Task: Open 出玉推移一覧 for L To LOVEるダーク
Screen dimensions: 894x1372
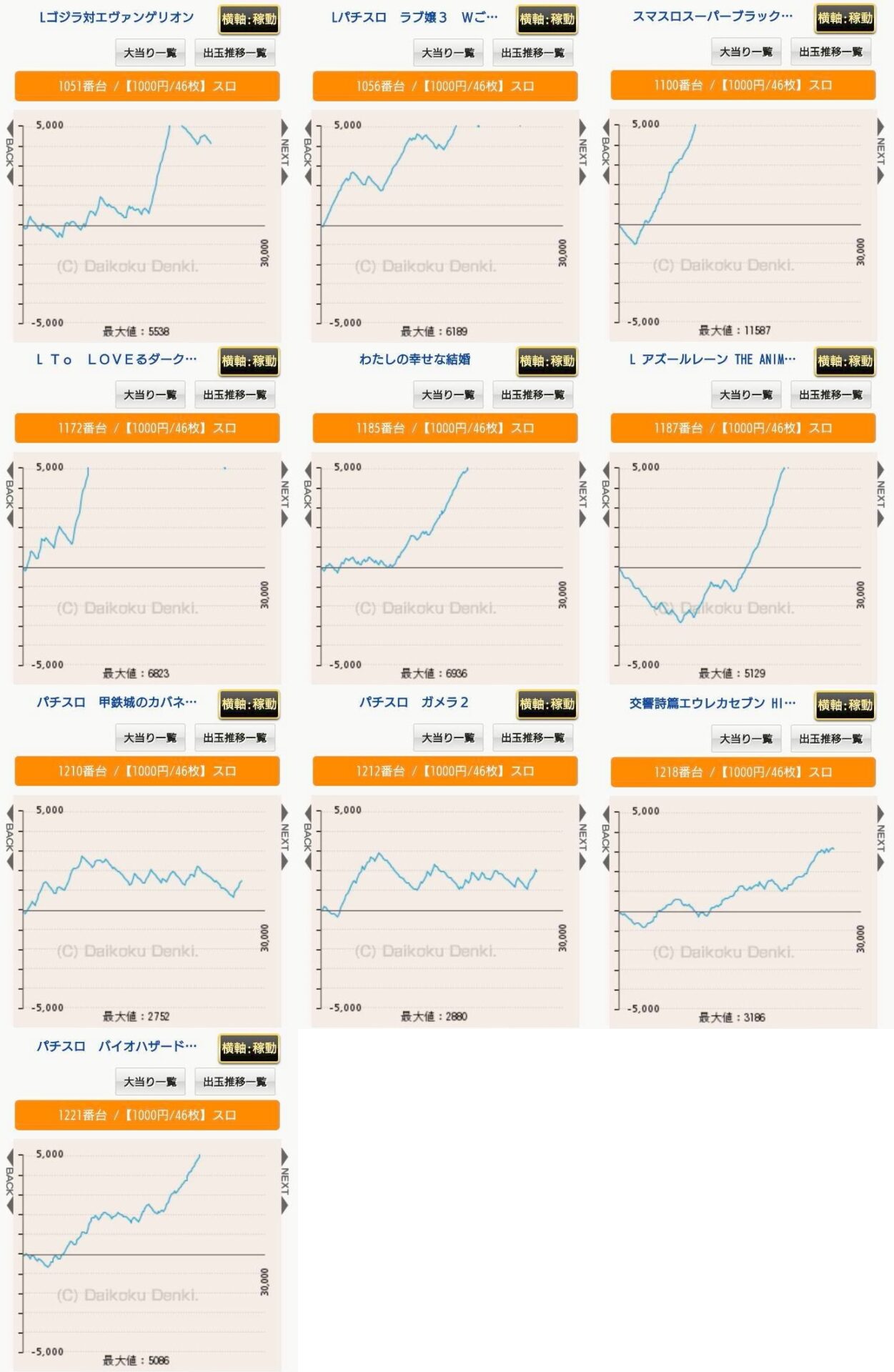Action: pos(234,394)
